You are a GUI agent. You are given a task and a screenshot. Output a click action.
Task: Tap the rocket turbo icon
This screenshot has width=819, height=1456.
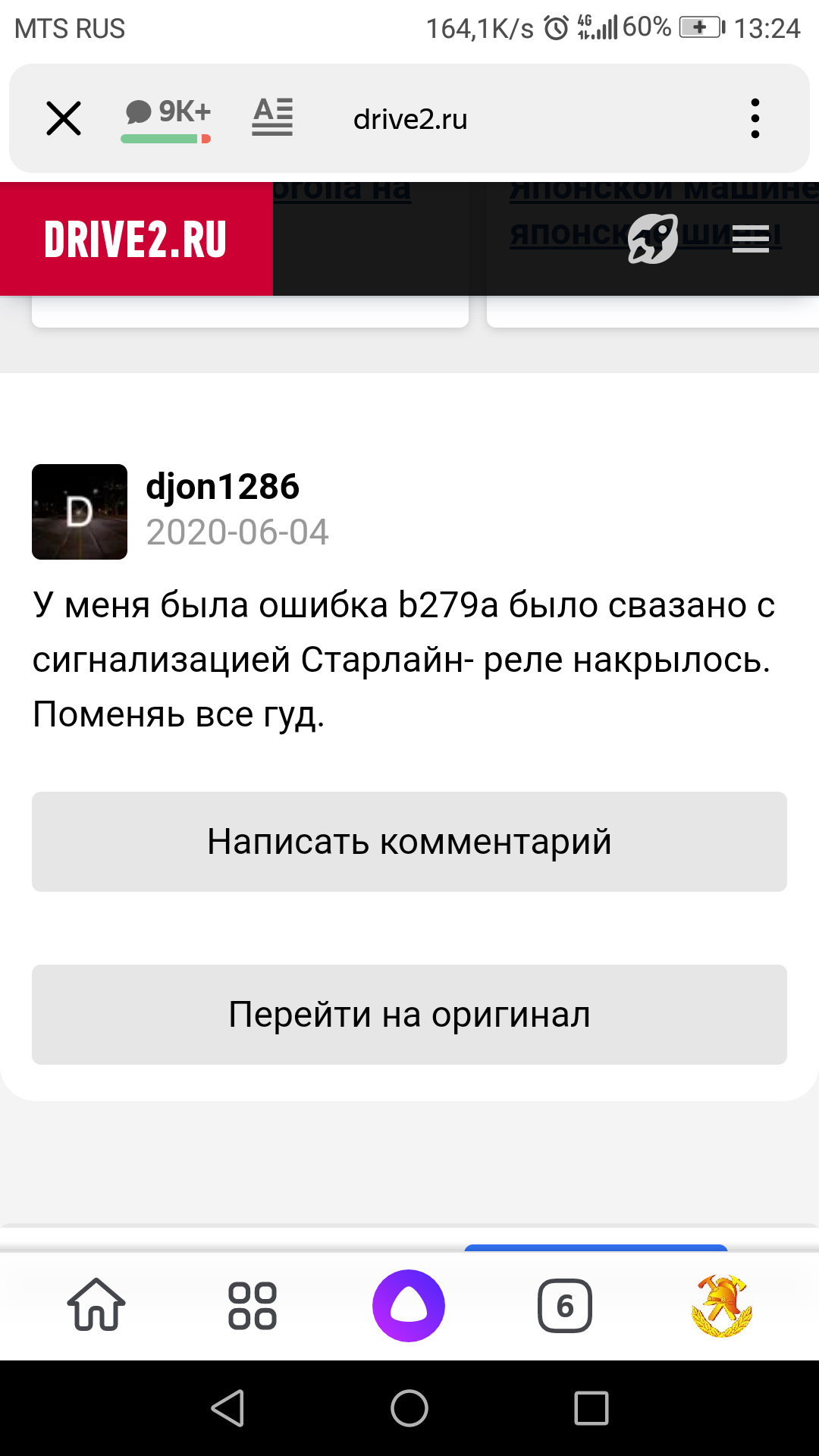coord(653,239)
